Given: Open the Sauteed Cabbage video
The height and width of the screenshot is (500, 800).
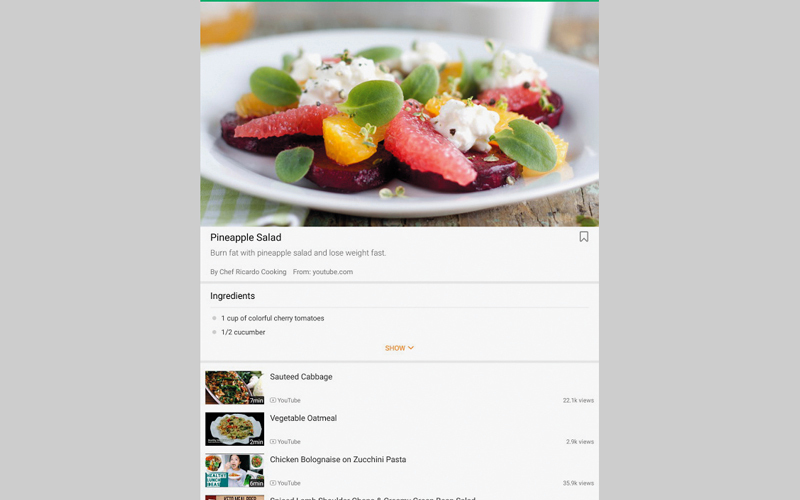Looking at the screenshot, I should [x=301, y=377].
